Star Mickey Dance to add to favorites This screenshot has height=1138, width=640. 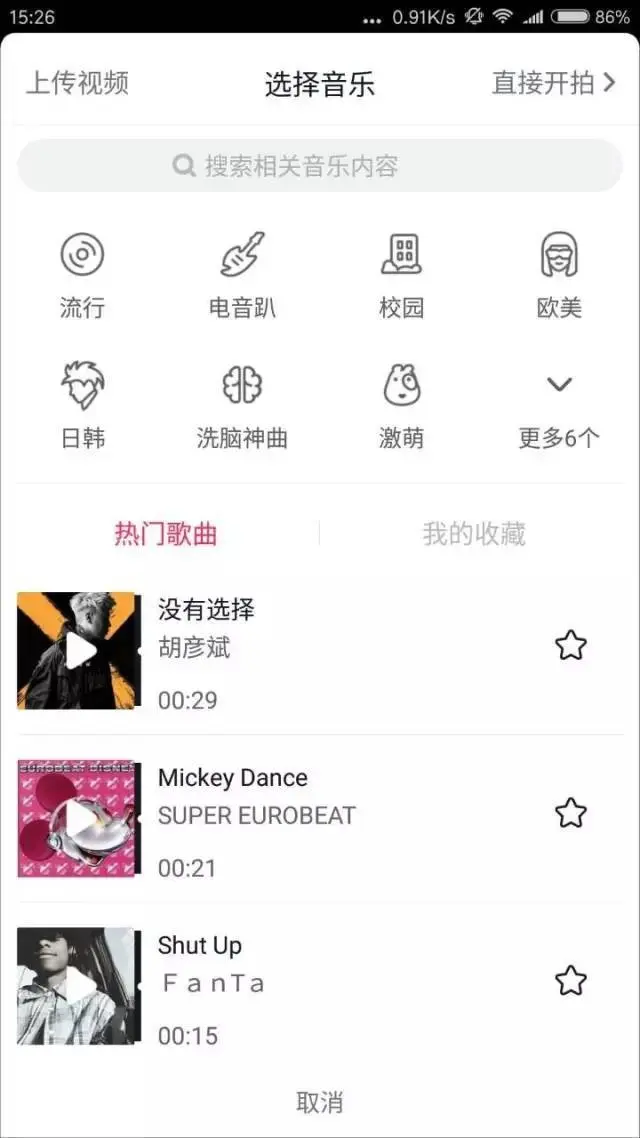pos(570,813)
